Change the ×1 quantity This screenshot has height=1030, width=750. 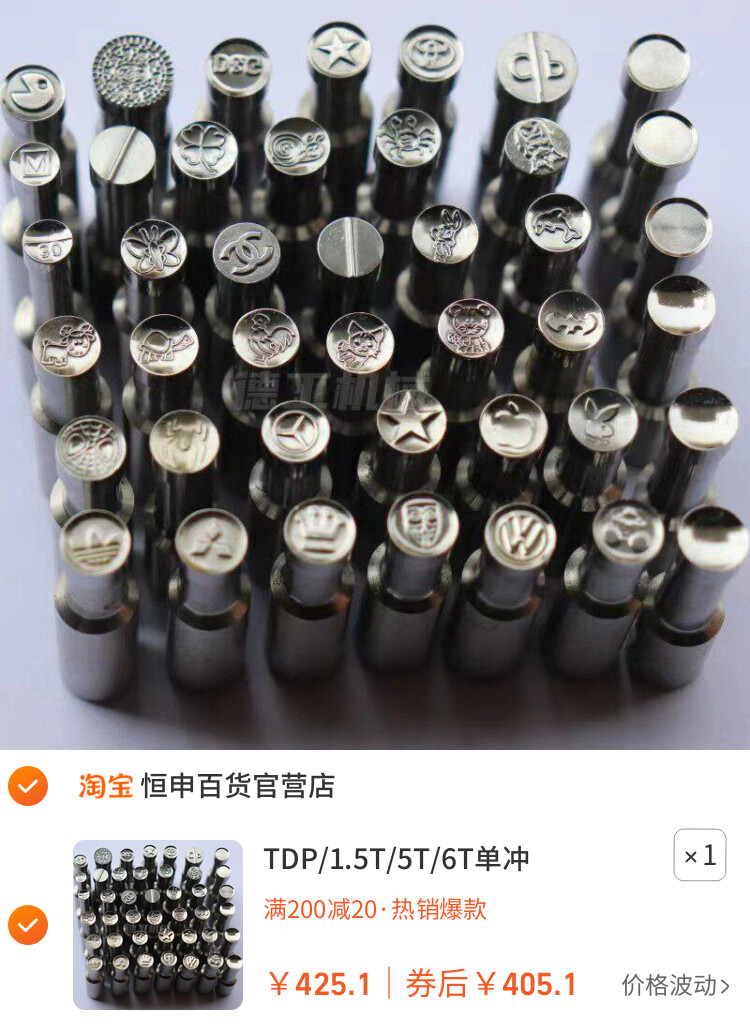[700, 856]
